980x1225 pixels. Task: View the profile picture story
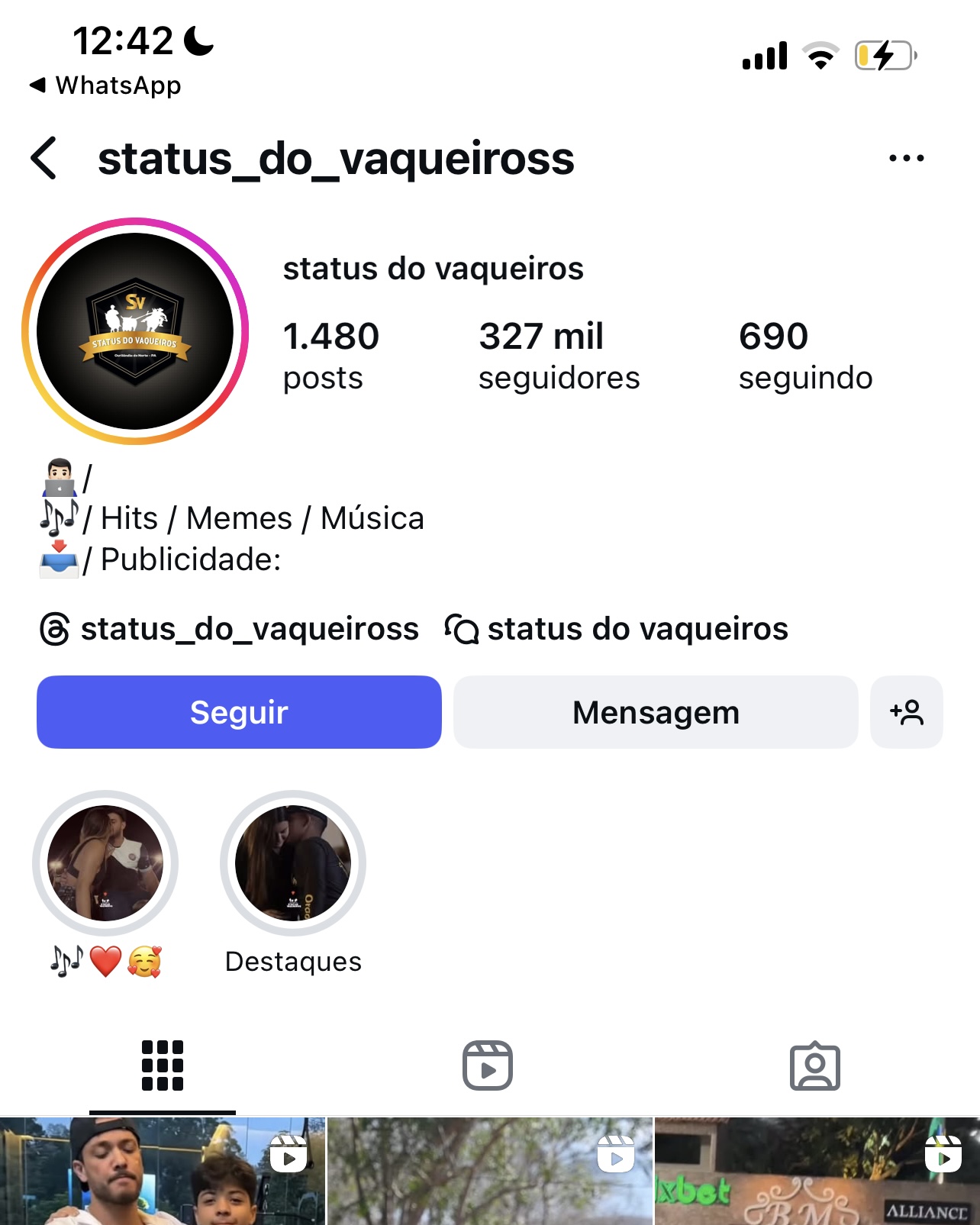pos(135,331)
